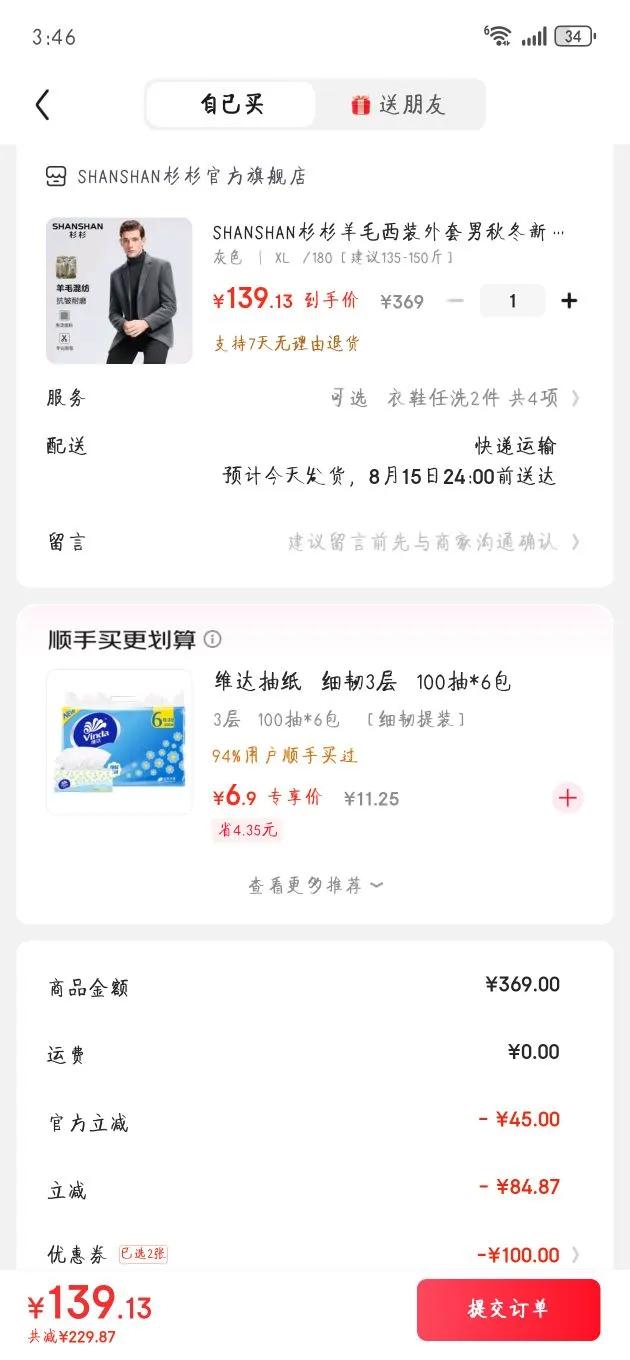Tap info icon beside 顺手买更划算
Screen dimensions: 630x1360
point(213,639)
